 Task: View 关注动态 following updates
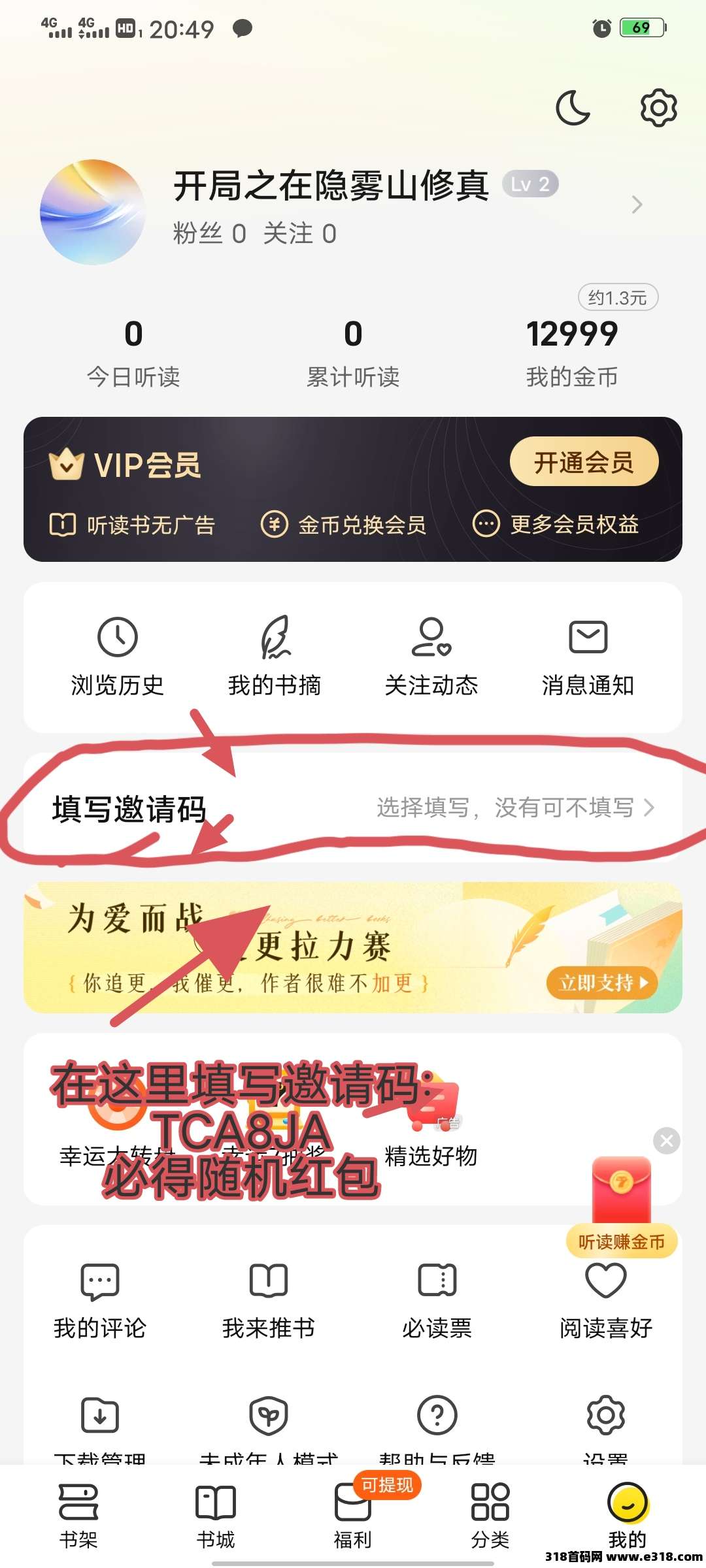point(431,657)
